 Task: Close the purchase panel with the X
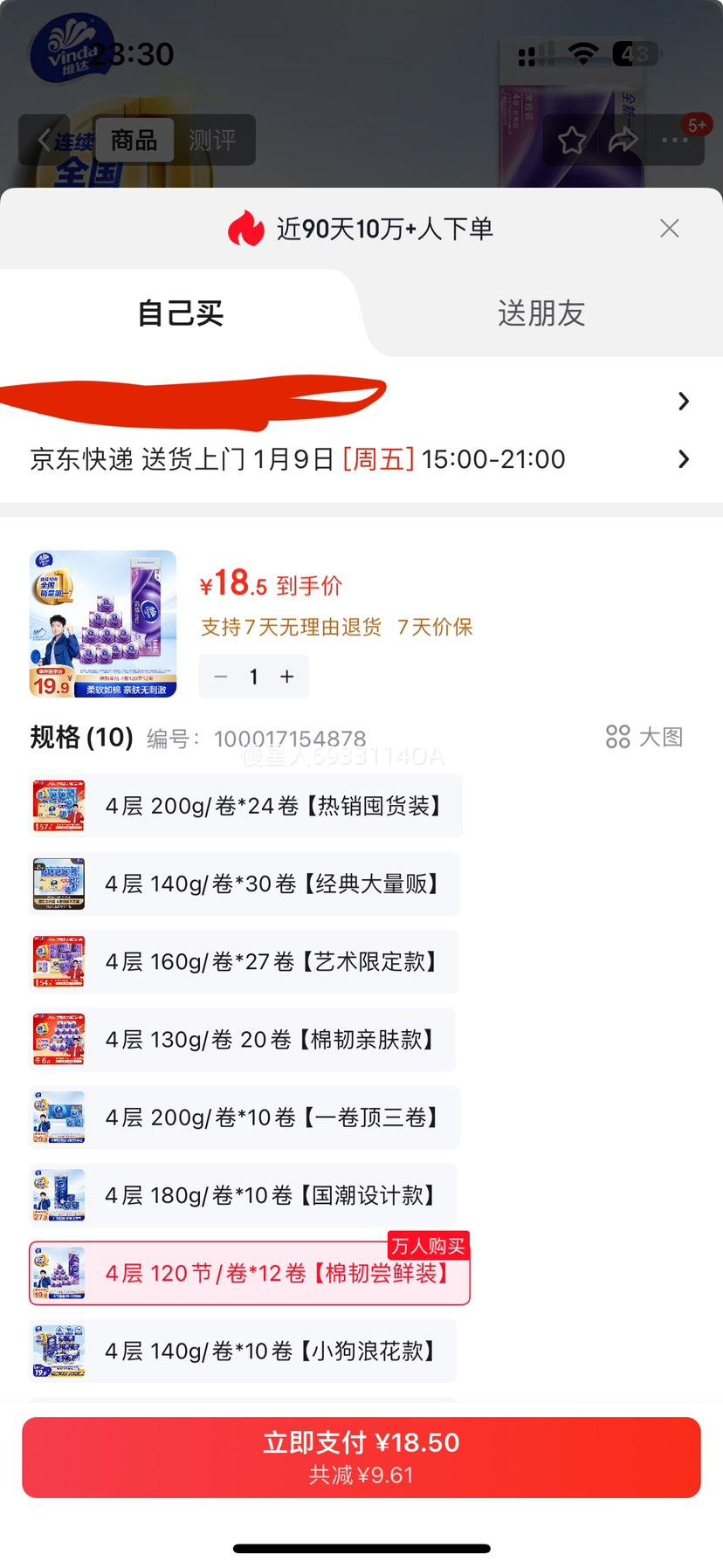[670, 228]
